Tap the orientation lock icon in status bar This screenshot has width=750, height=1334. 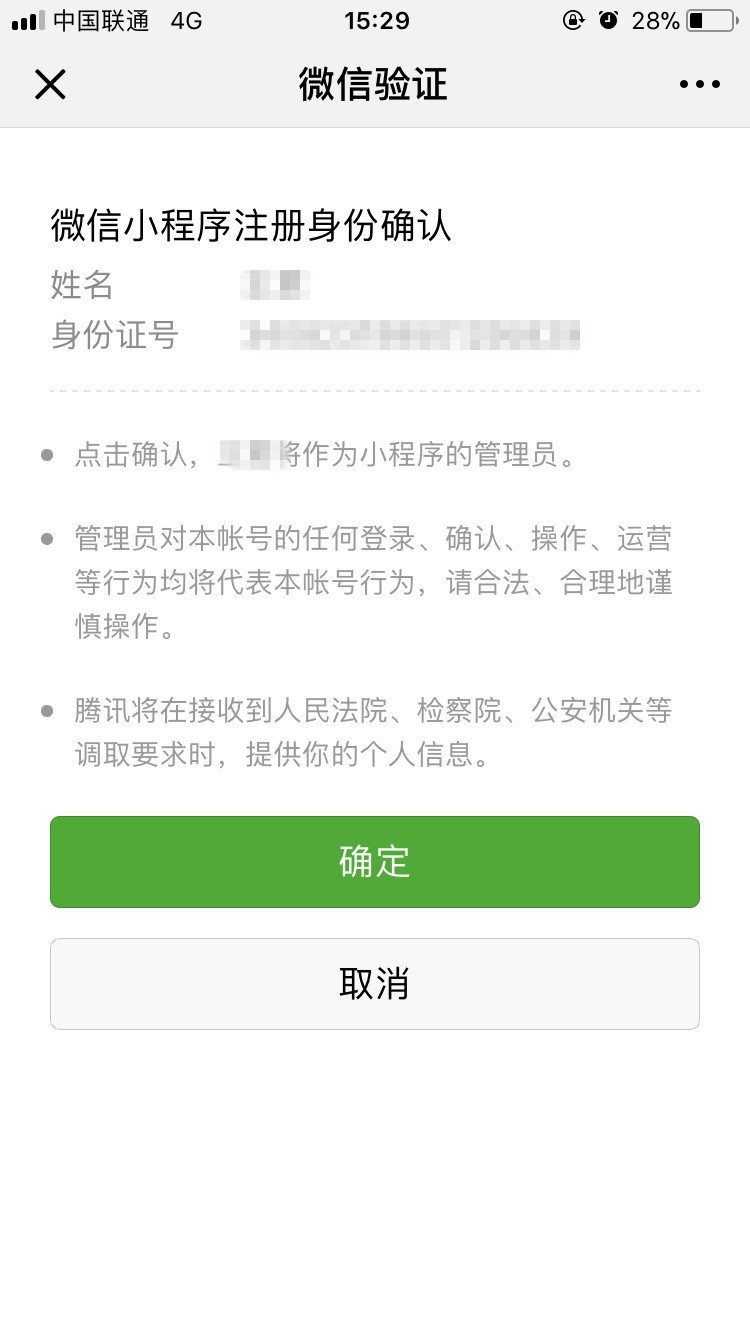pos(573,20)
